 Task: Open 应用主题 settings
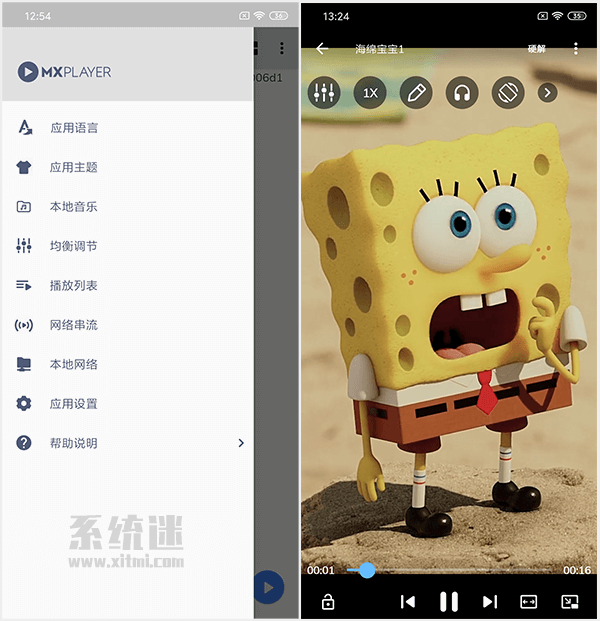tap(74, 167)
